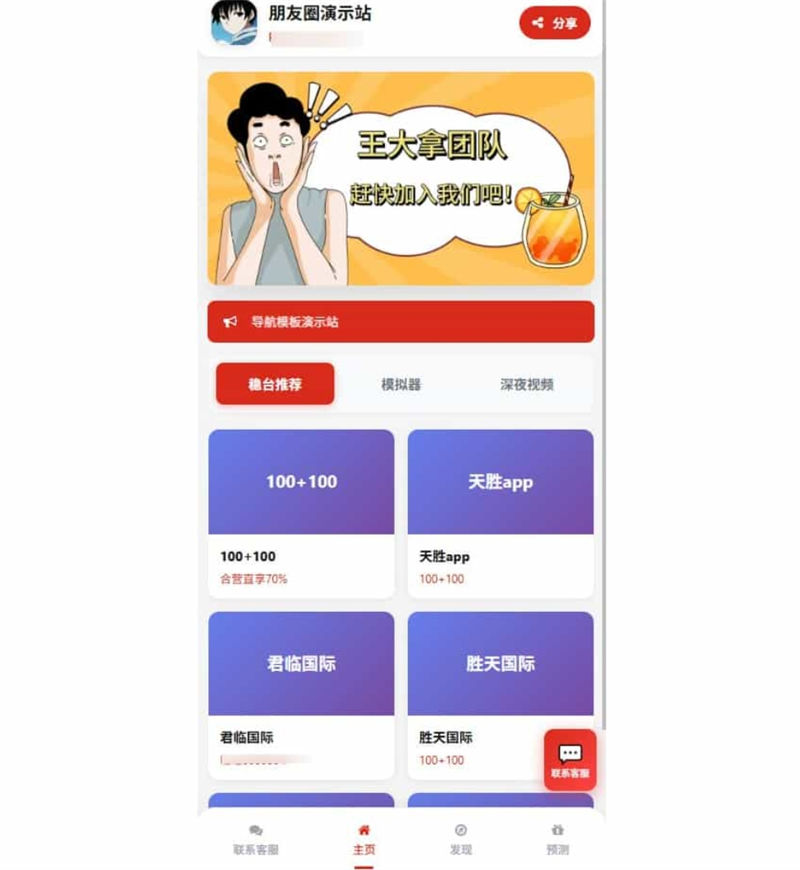Open the 王大拿团队 promo banner
Viewport: 800px width, 870px height.
[400, 178]
